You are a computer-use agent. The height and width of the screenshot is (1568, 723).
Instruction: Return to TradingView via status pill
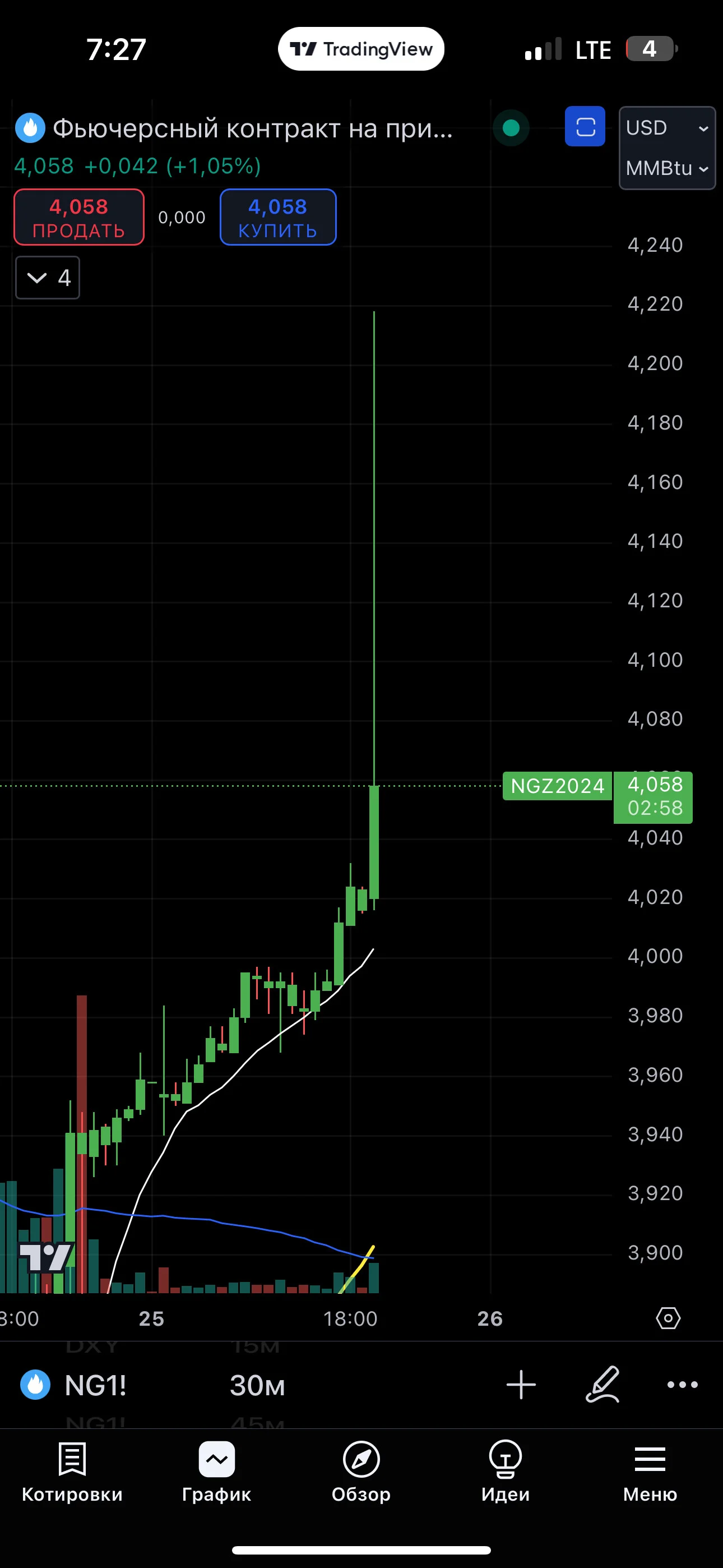point(361,49)
